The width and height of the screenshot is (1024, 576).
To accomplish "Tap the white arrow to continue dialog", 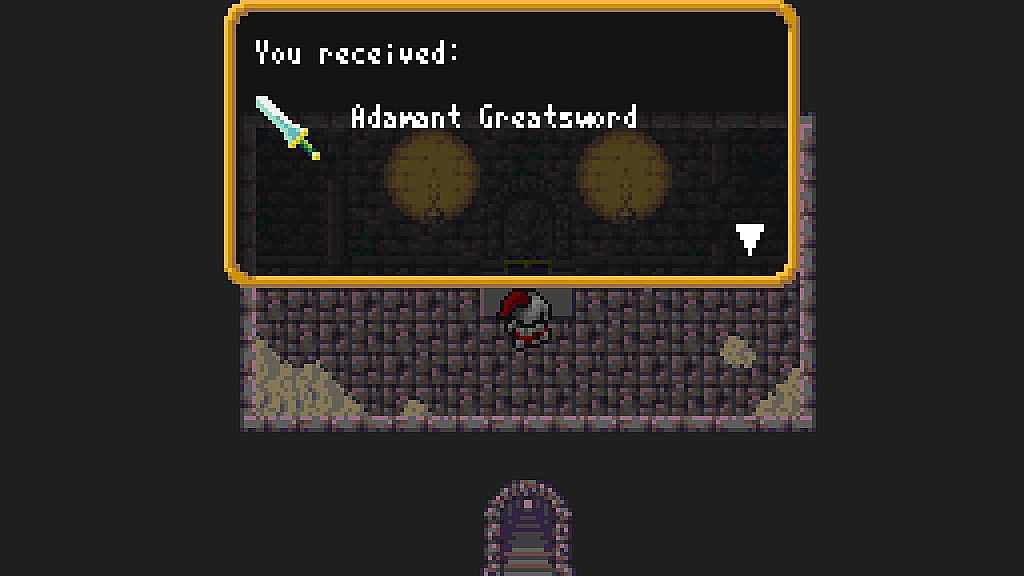I will [750, 238].
